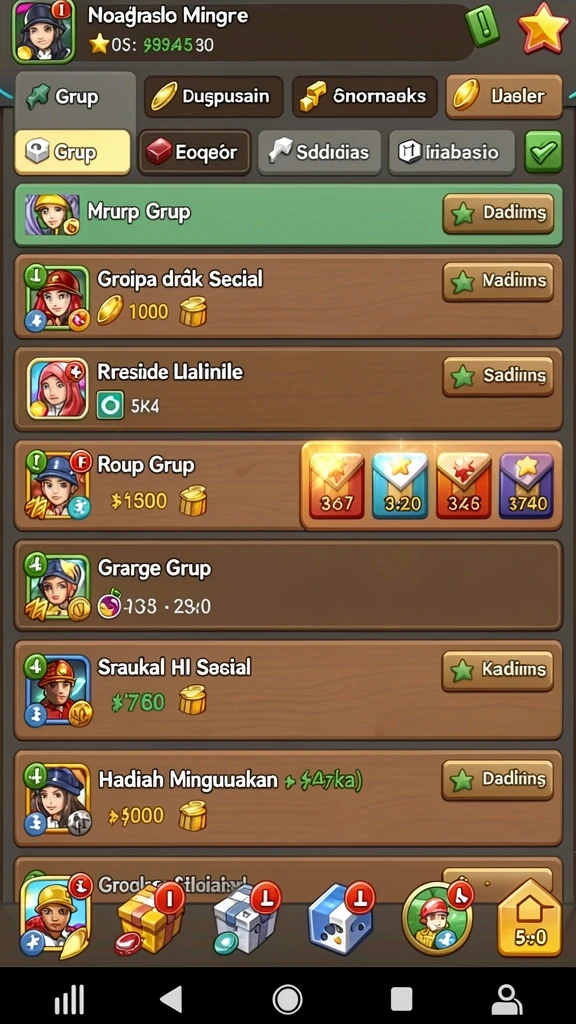Image resolution: width=576 pixels, height=1024 pixels.
Task: Tap Kadiims button for Sraukal HI Secial
Action: [x=498, y=671]
